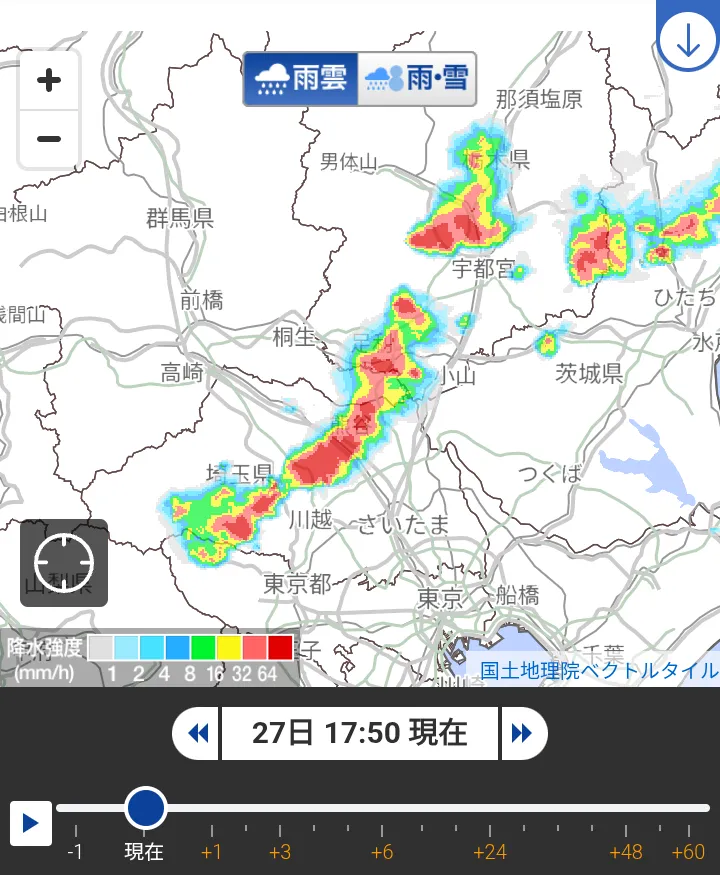
Task: Tap the blue down-arrow button
Action: coord(688,40)
